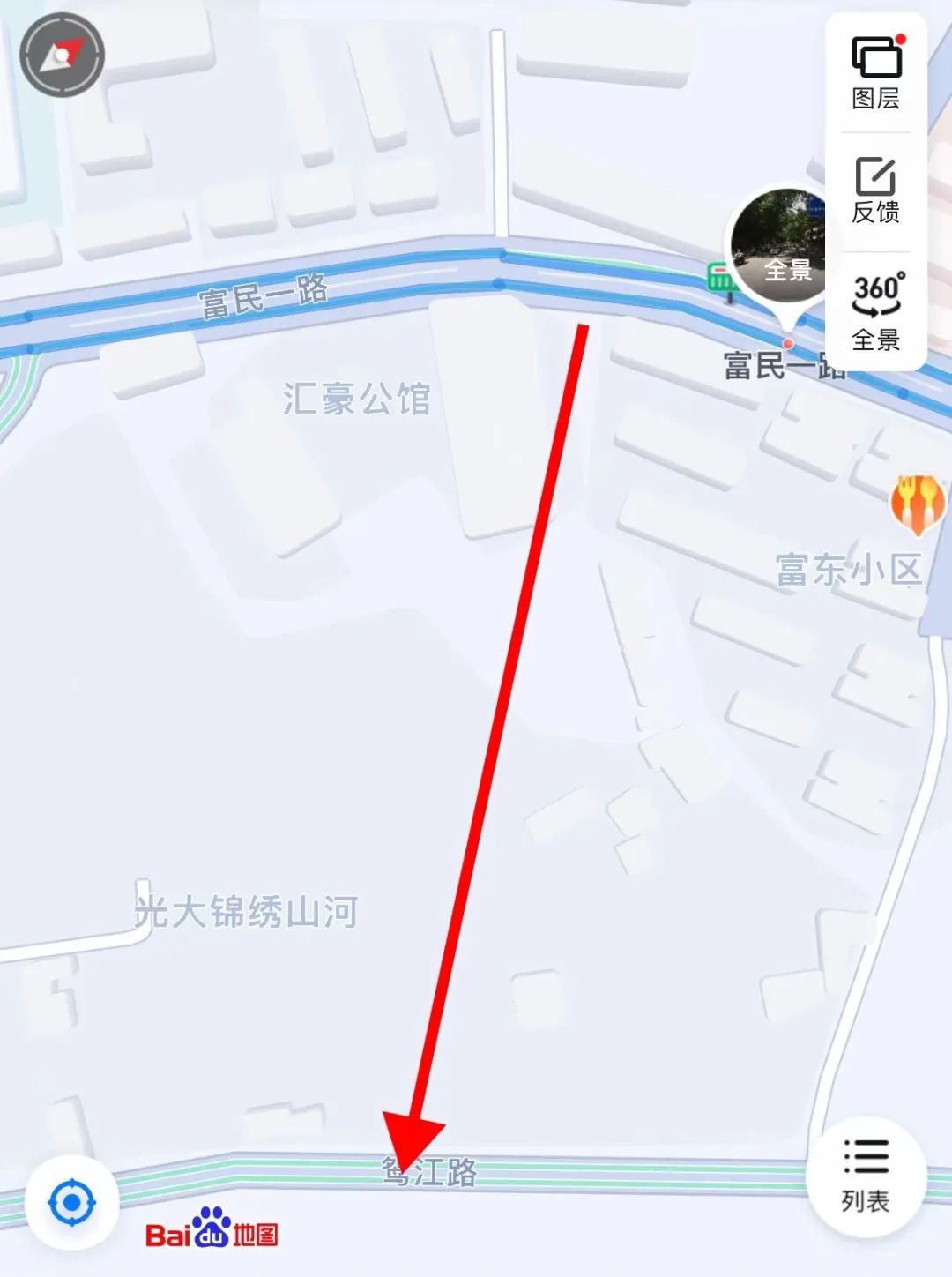952x1277 pixels.
Task: Select the restaurant marker near 富东小区
Action: [x=918, y=504]
